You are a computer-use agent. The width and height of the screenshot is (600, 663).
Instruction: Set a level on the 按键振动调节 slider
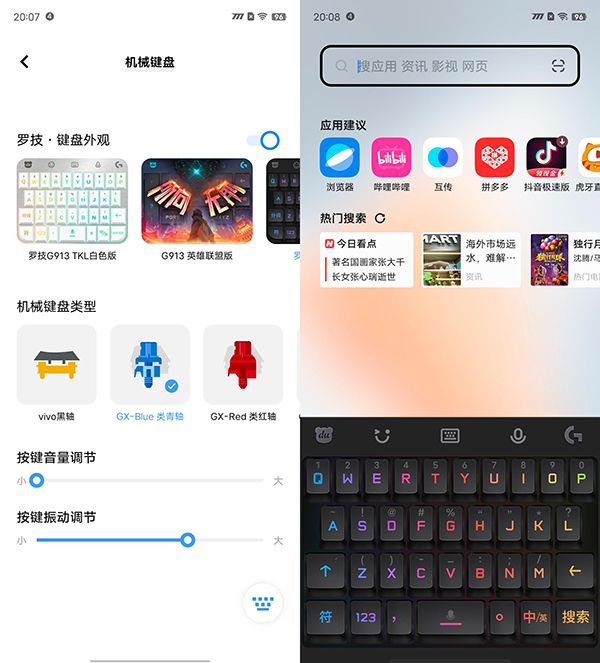coord(150,540)
